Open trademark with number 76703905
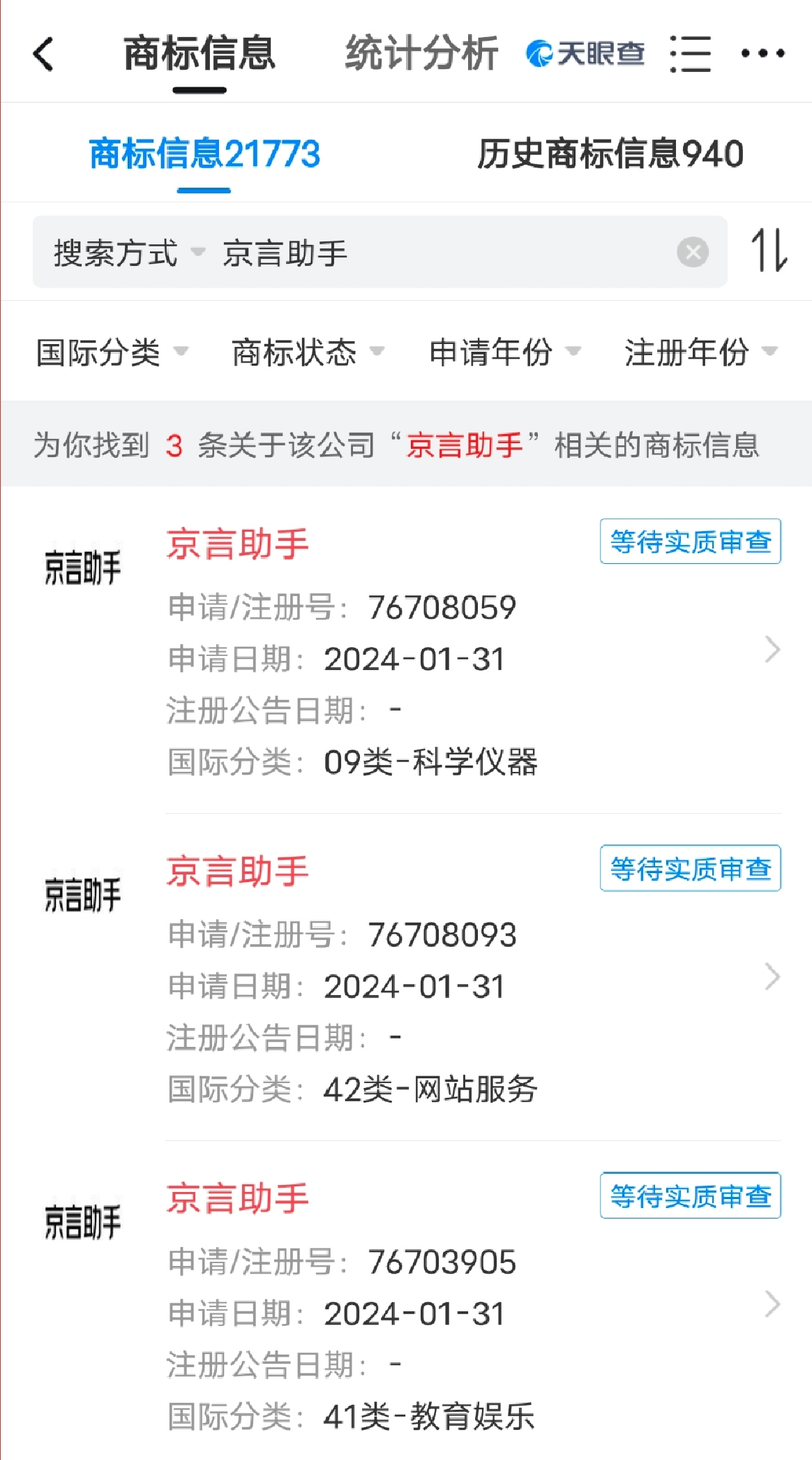 click(x=406, y=1304)
